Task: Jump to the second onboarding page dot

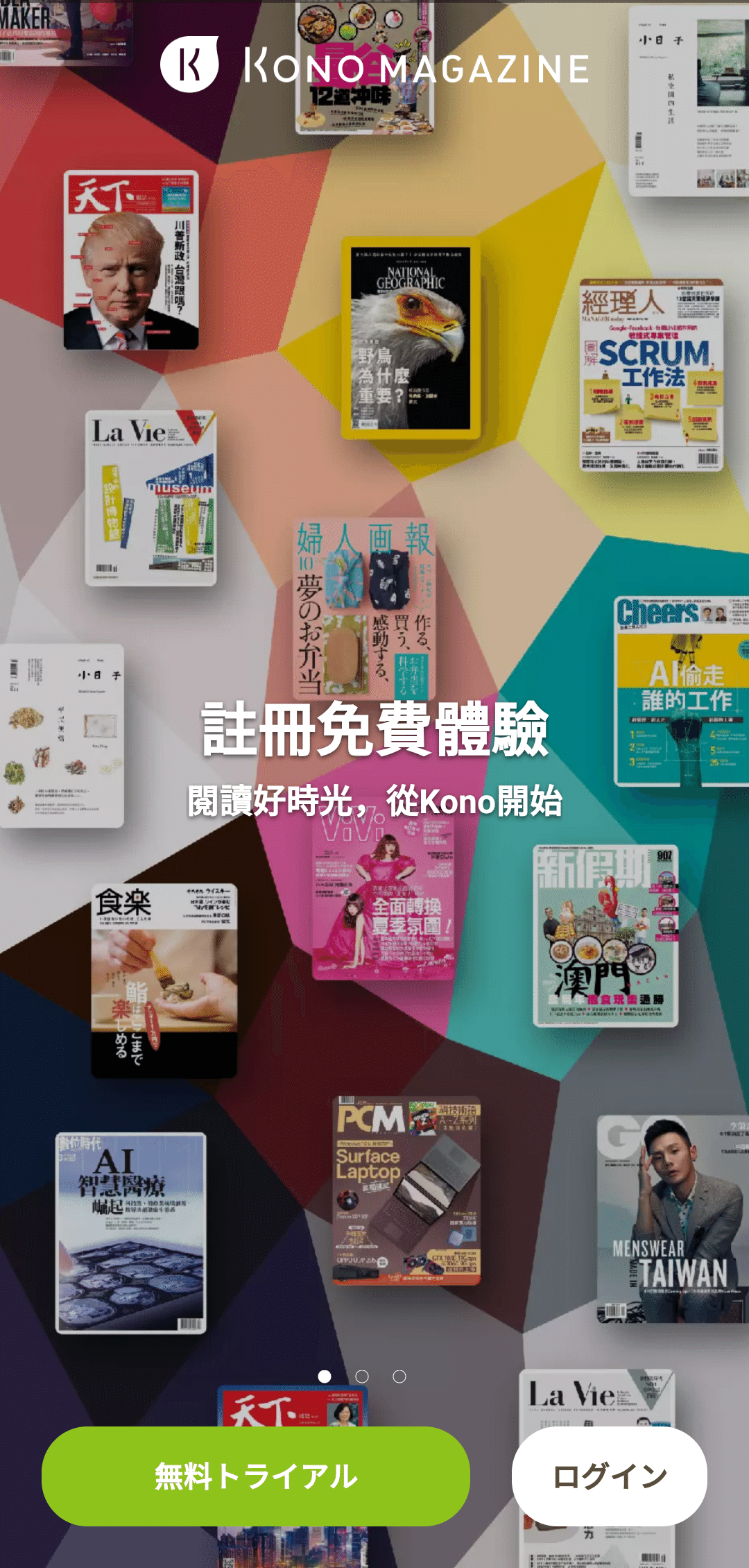Action: tap(362, 1376)
